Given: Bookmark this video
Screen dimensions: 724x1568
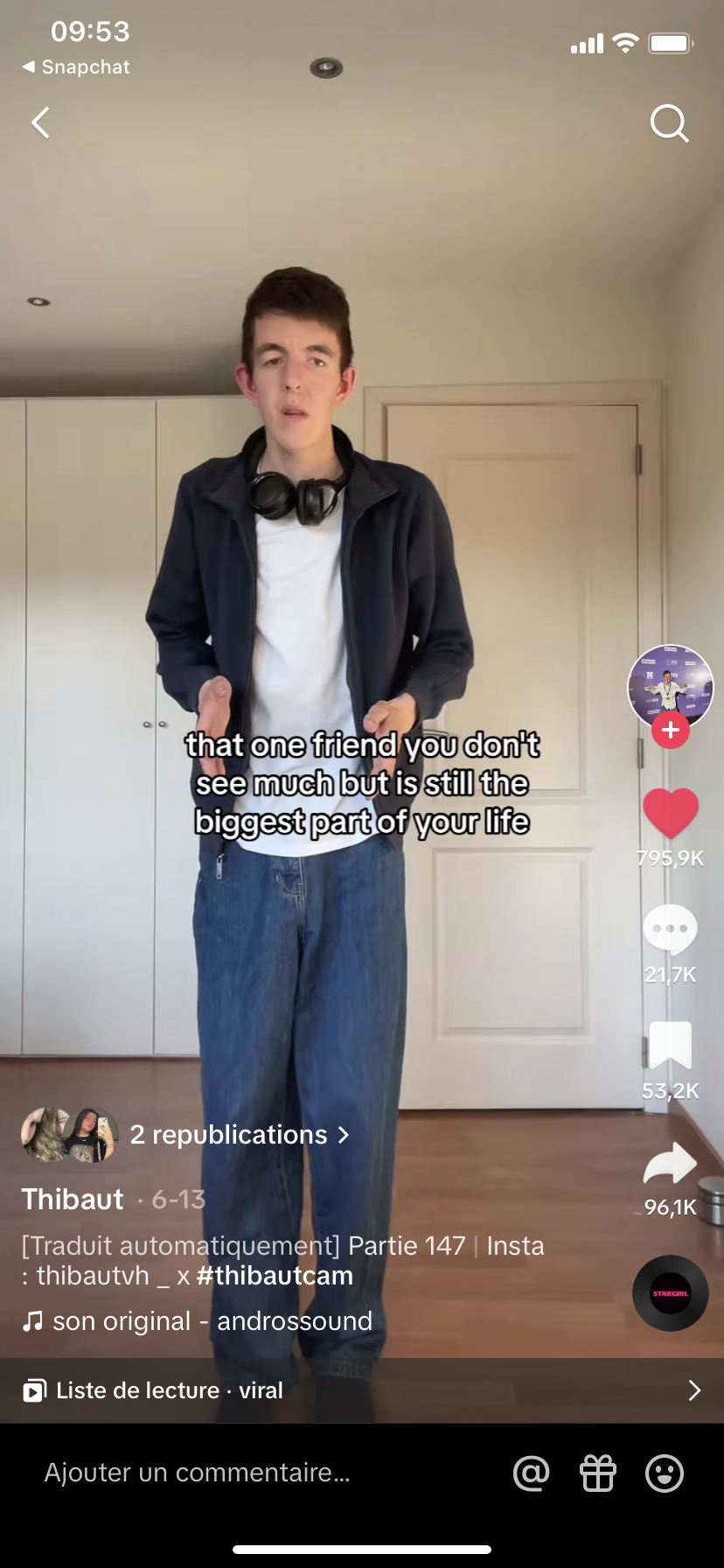Looking at the screenshot, I should (671, 1045).
